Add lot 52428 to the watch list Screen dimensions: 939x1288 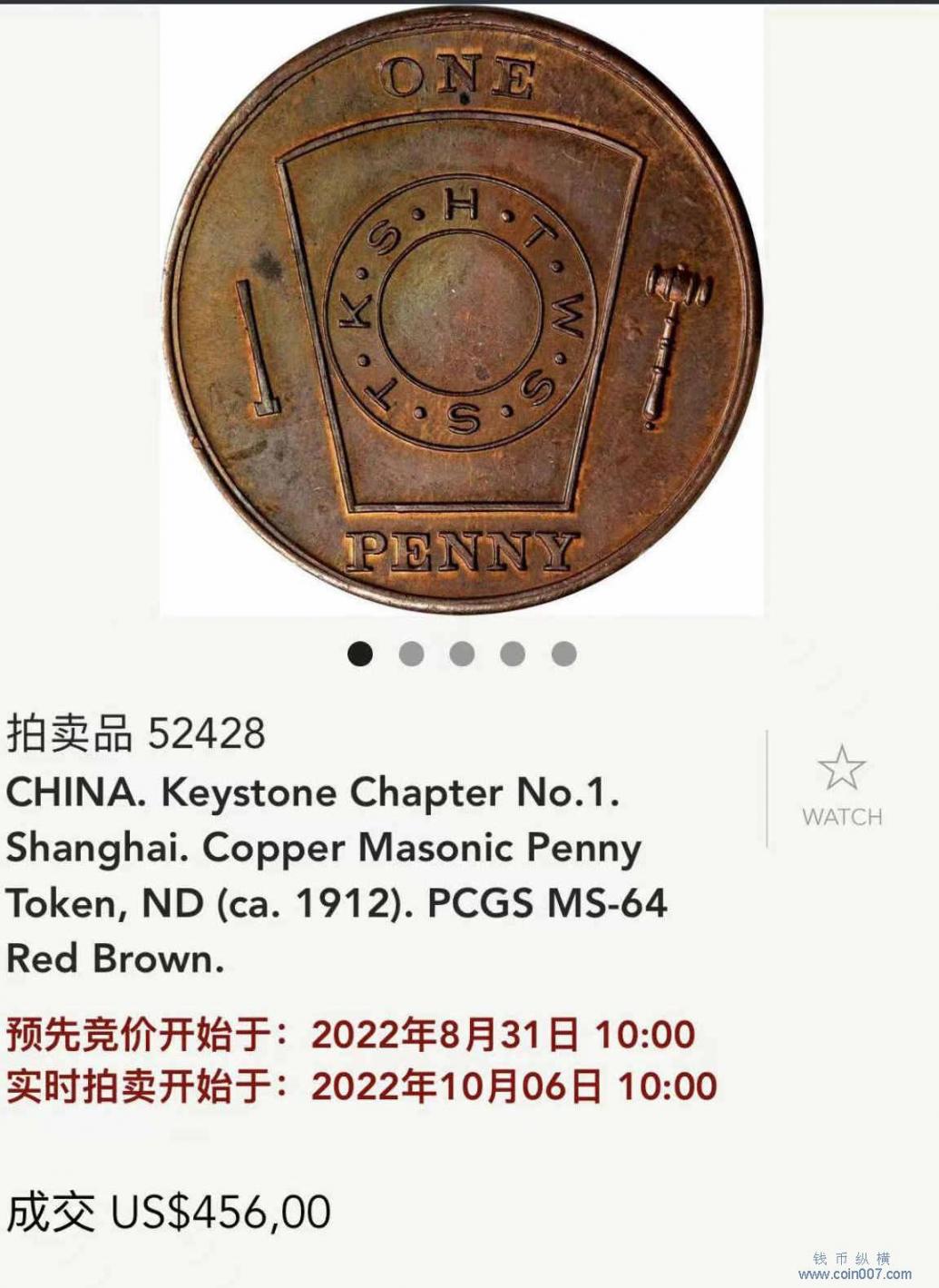(x=841, y=784)
